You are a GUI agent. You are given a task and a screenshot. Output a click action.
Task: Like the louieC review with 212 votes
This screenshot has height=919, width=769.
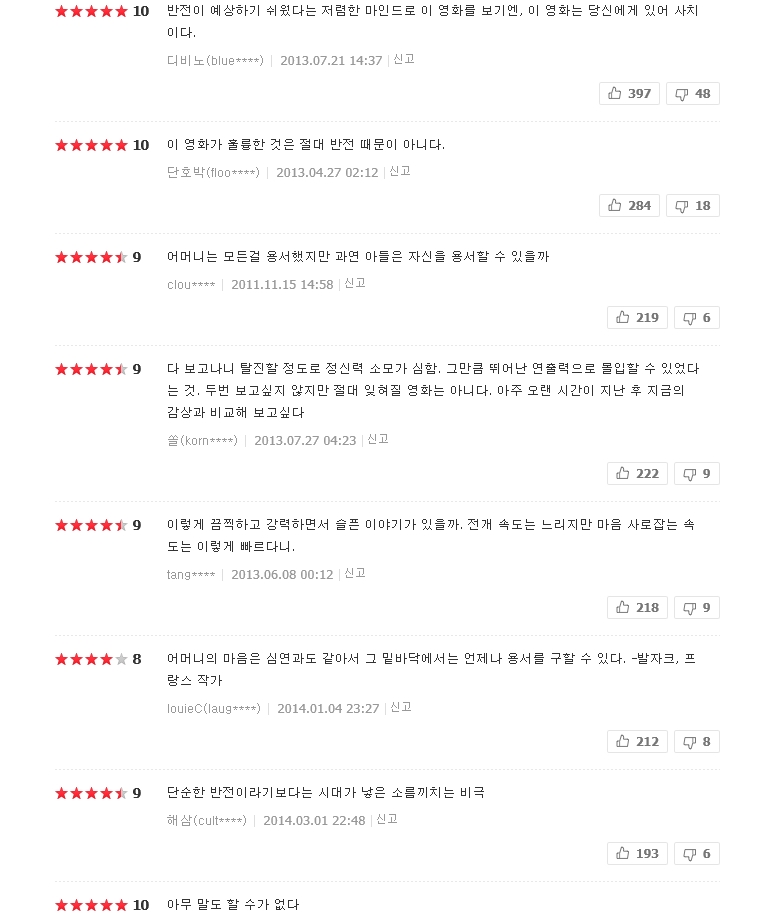(x=637, y=742)
